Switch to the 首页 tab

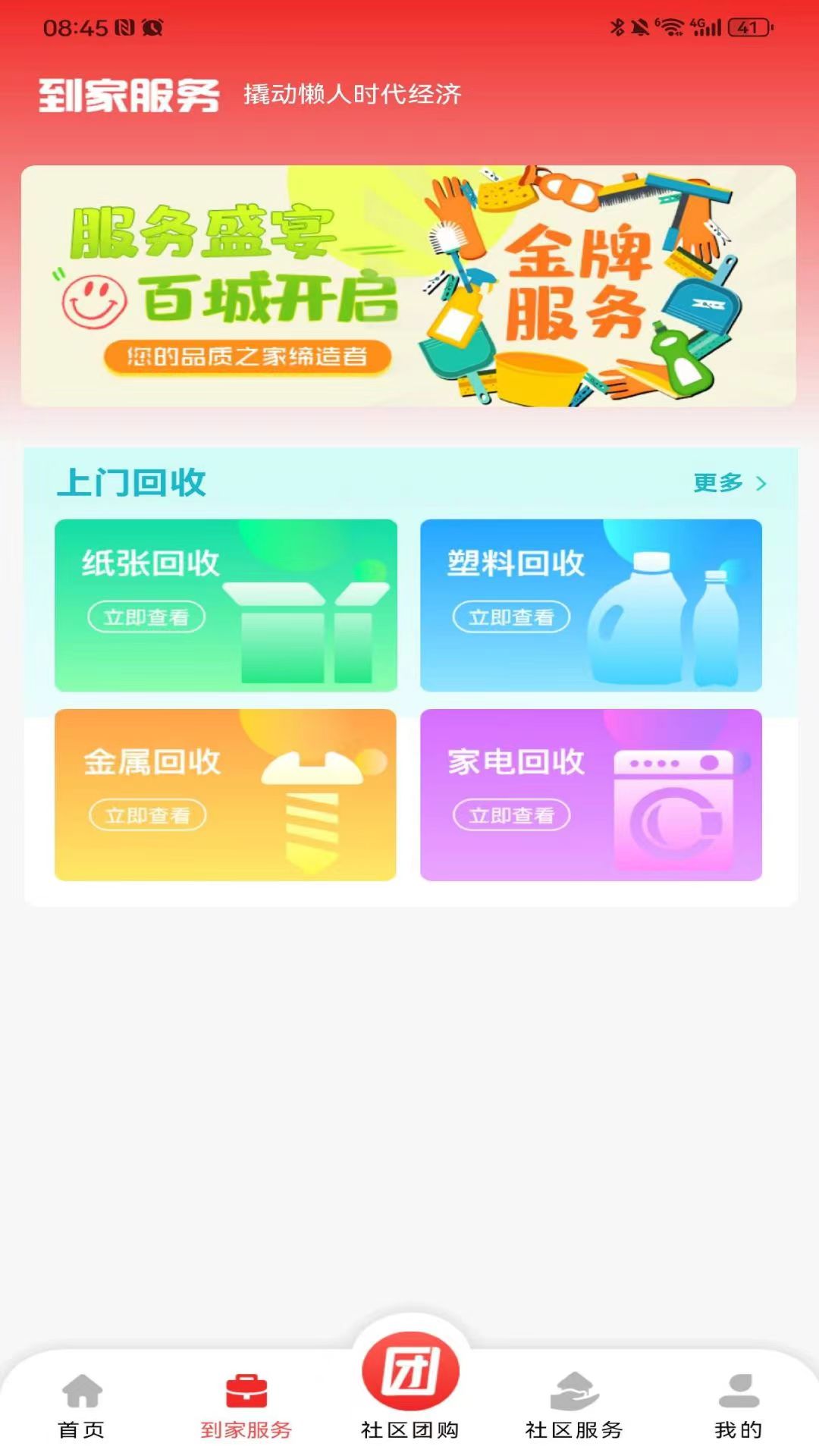(x=81, y=1405)
